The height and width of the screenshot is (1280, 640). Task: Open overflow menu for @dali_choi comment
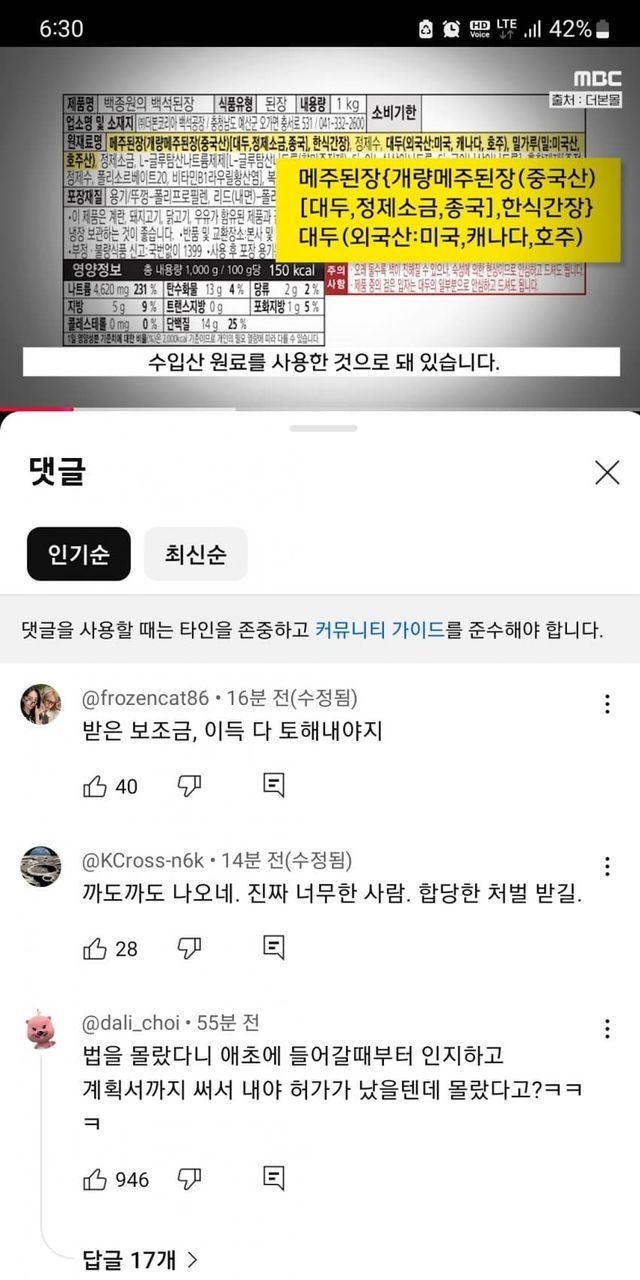click(607, 1028)
